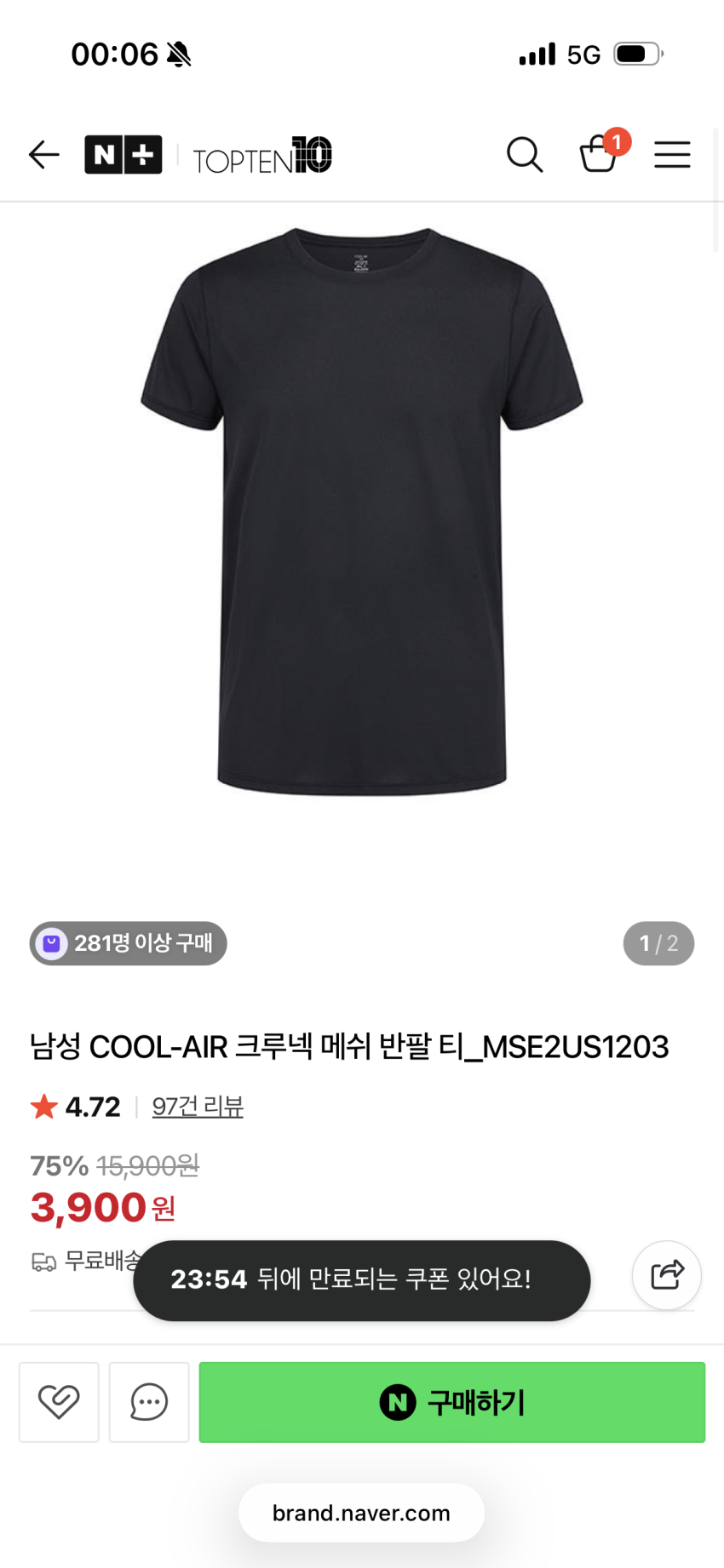
Task: Go back to the previous page
Action: pyautogui.click(x=44, y=155)
